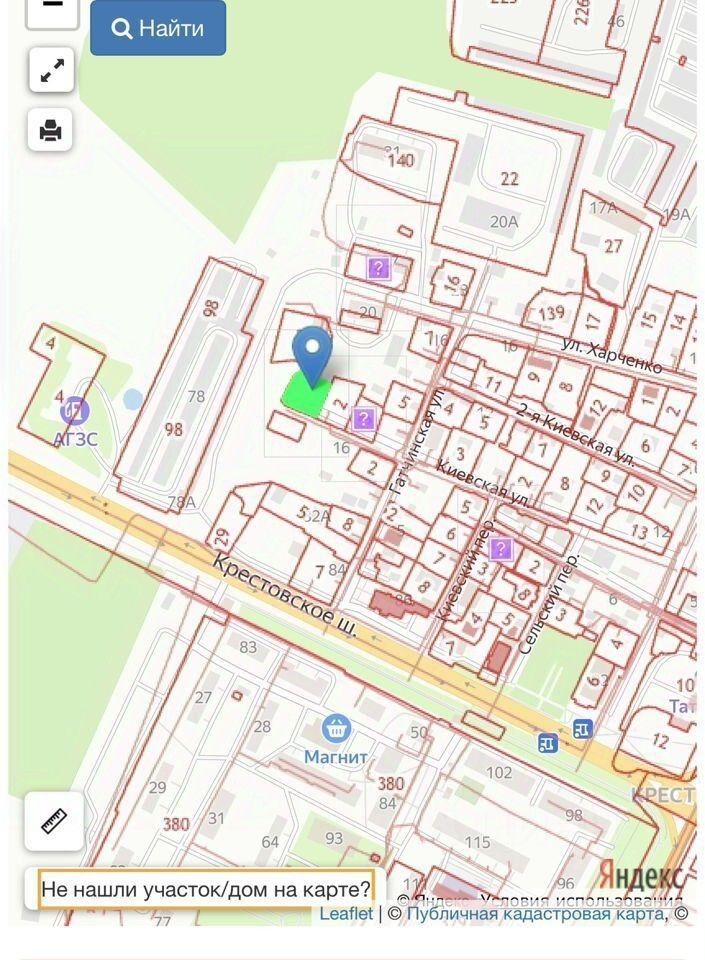This screenshot has width=705, height=960.
Task: Open the ruler measurement tool
Action: coord(54,821)
